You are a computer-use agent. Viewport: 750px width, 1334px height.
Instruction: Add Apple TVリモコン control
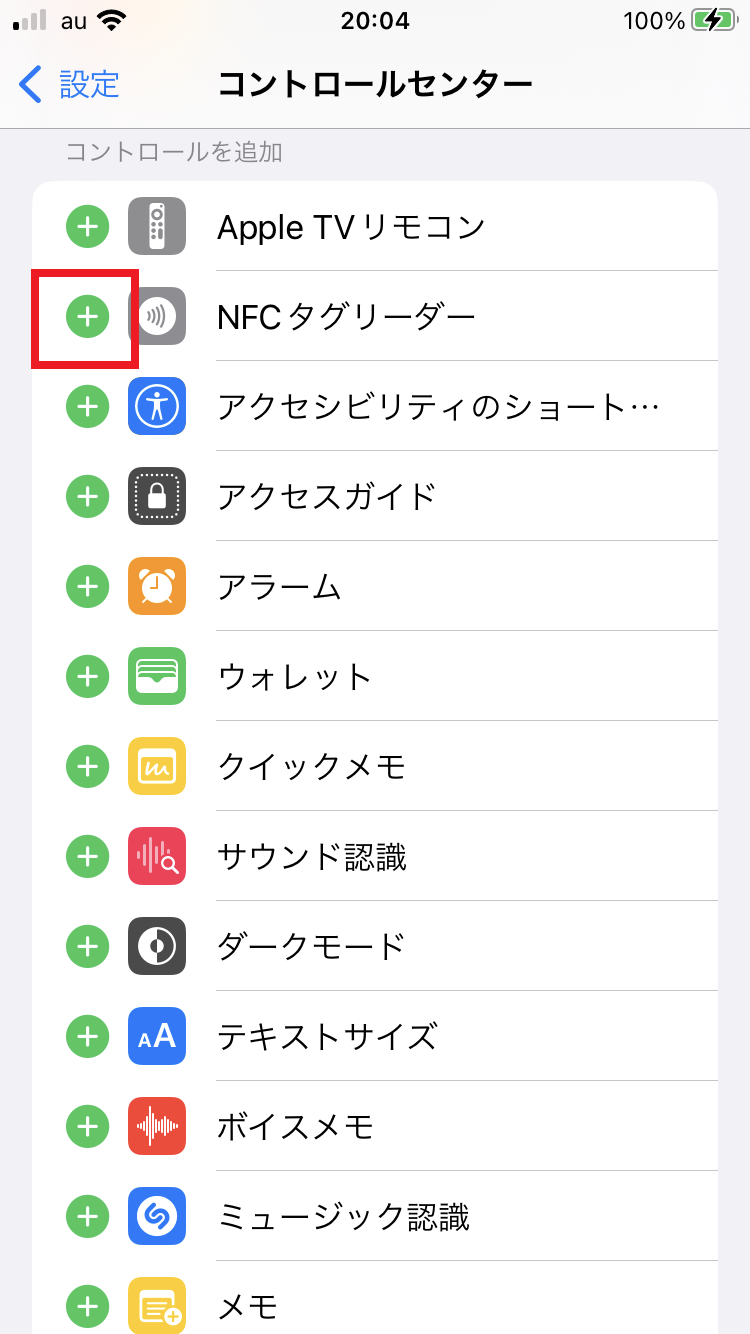[x=88, y=227]
